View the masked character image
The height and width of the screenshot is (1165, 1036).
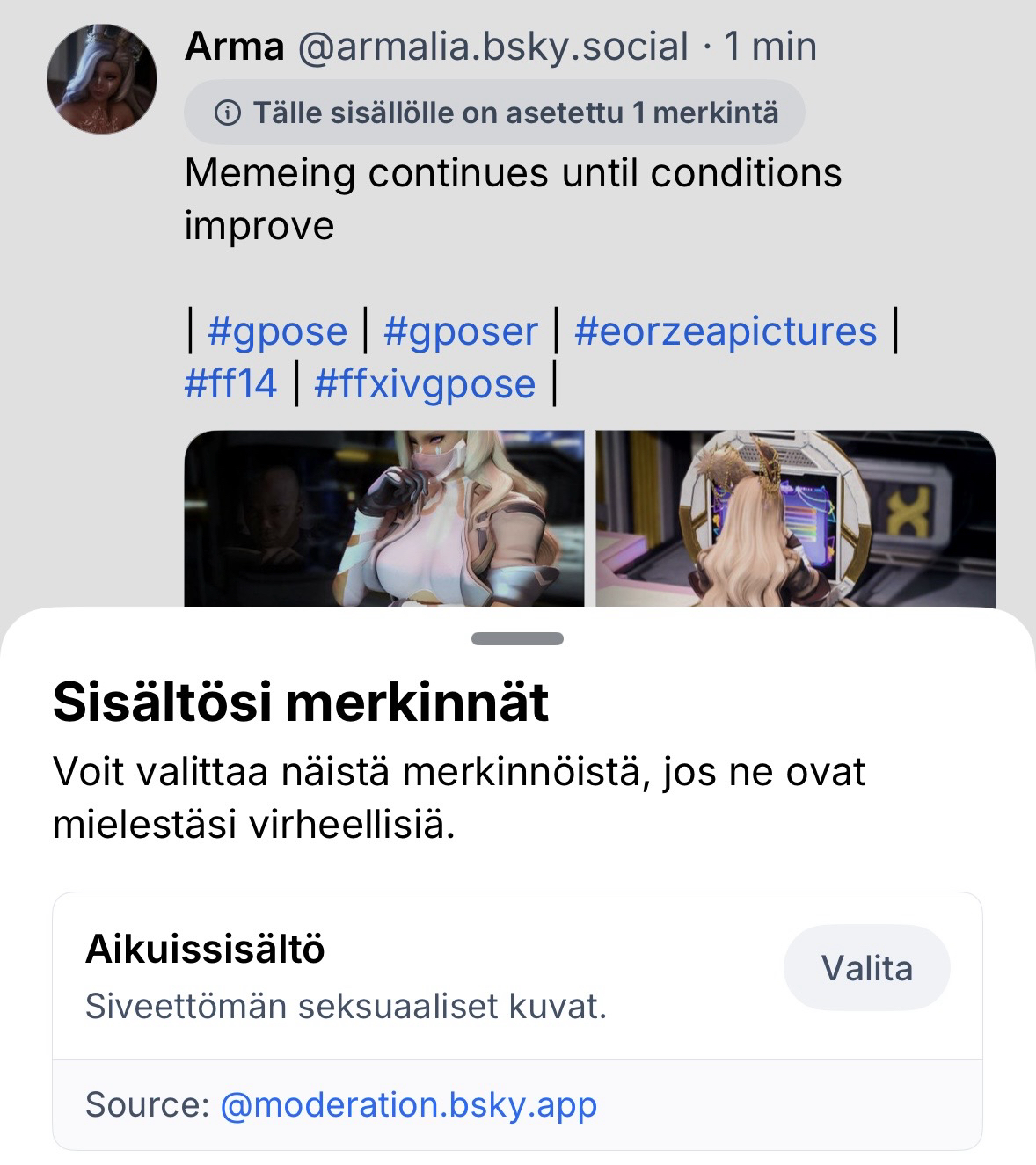click(x=384, y=519)
